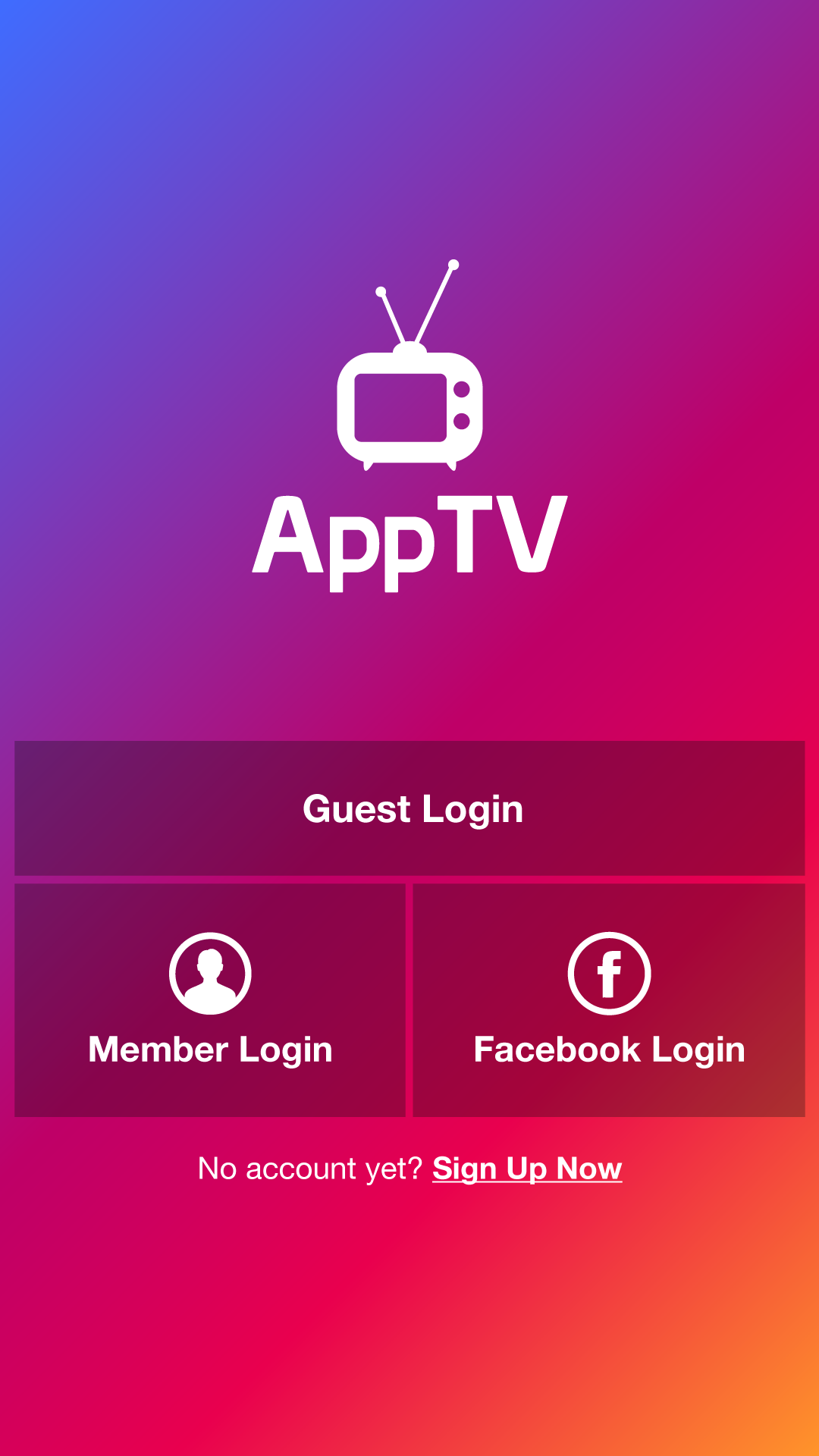Tap the underlined Sign Up Now link
The height and width of the screenshot is (1456, 819).
pyautogui.click(x=526, y=1169)
